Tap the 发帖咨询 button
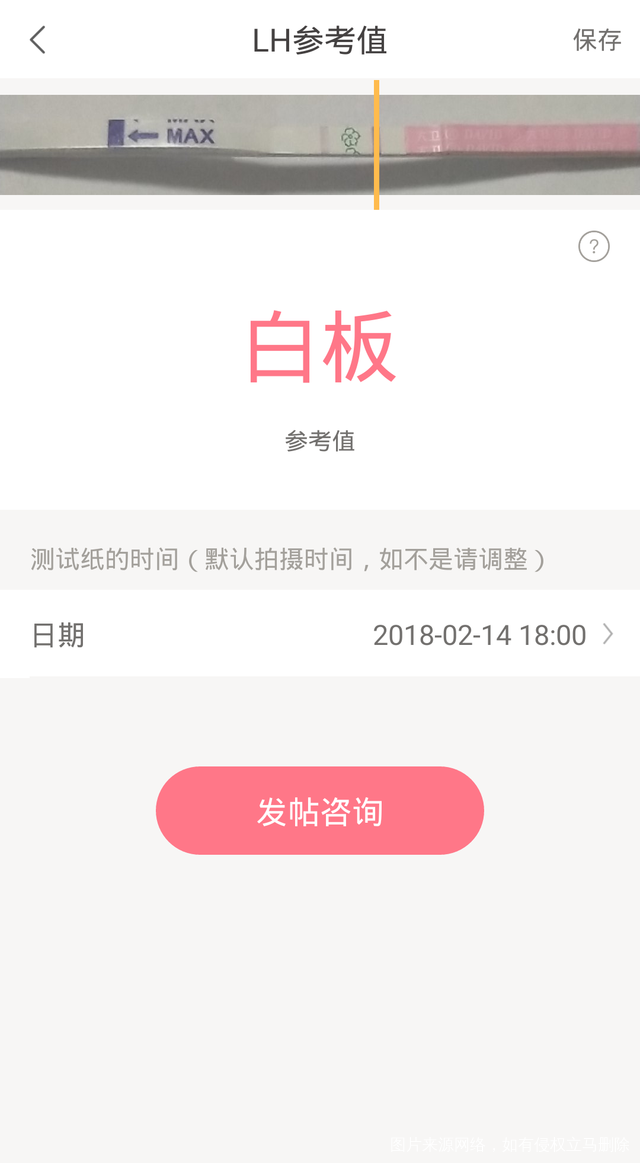The image size is (640, 1163). pos(320,811)
